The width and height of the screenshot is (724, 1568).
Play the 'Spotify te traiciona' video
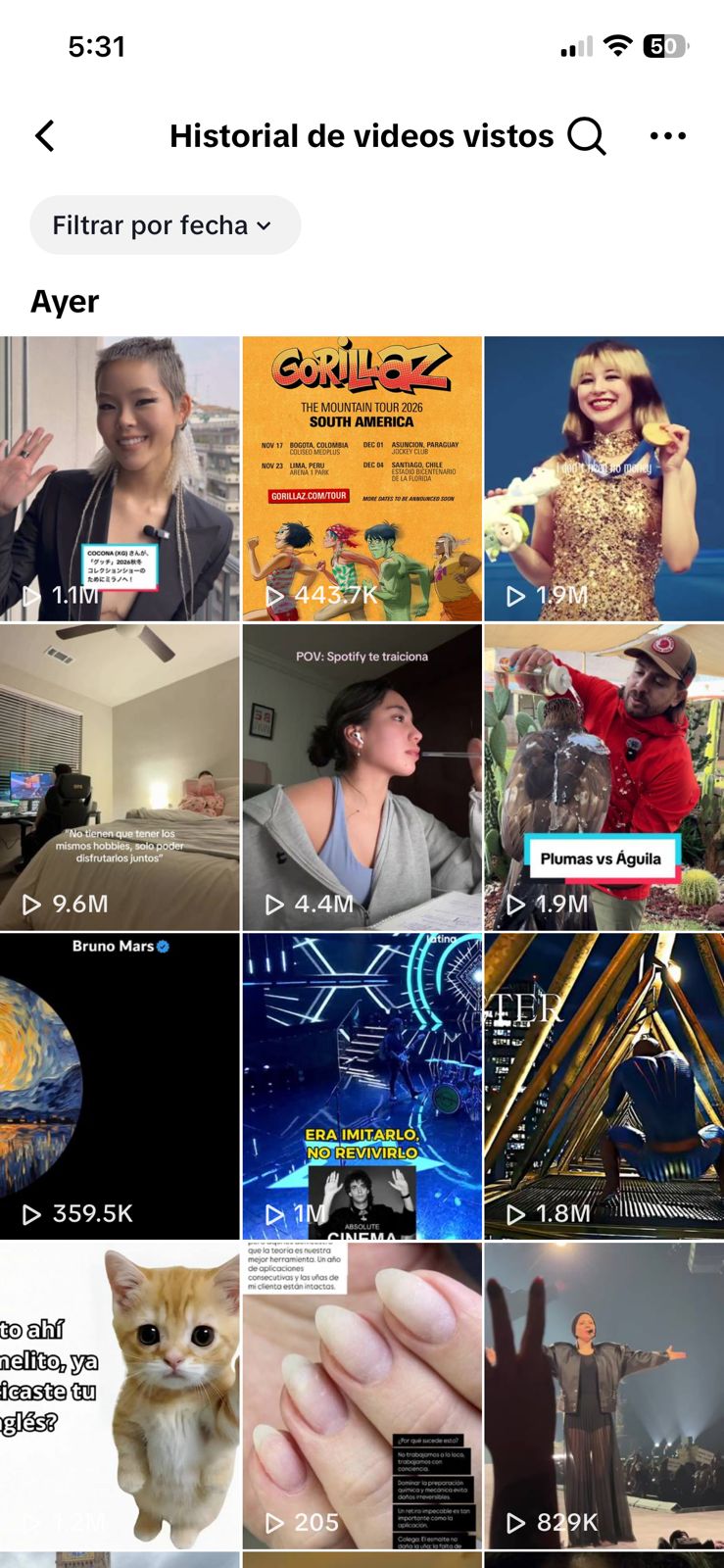pos(362,777)
